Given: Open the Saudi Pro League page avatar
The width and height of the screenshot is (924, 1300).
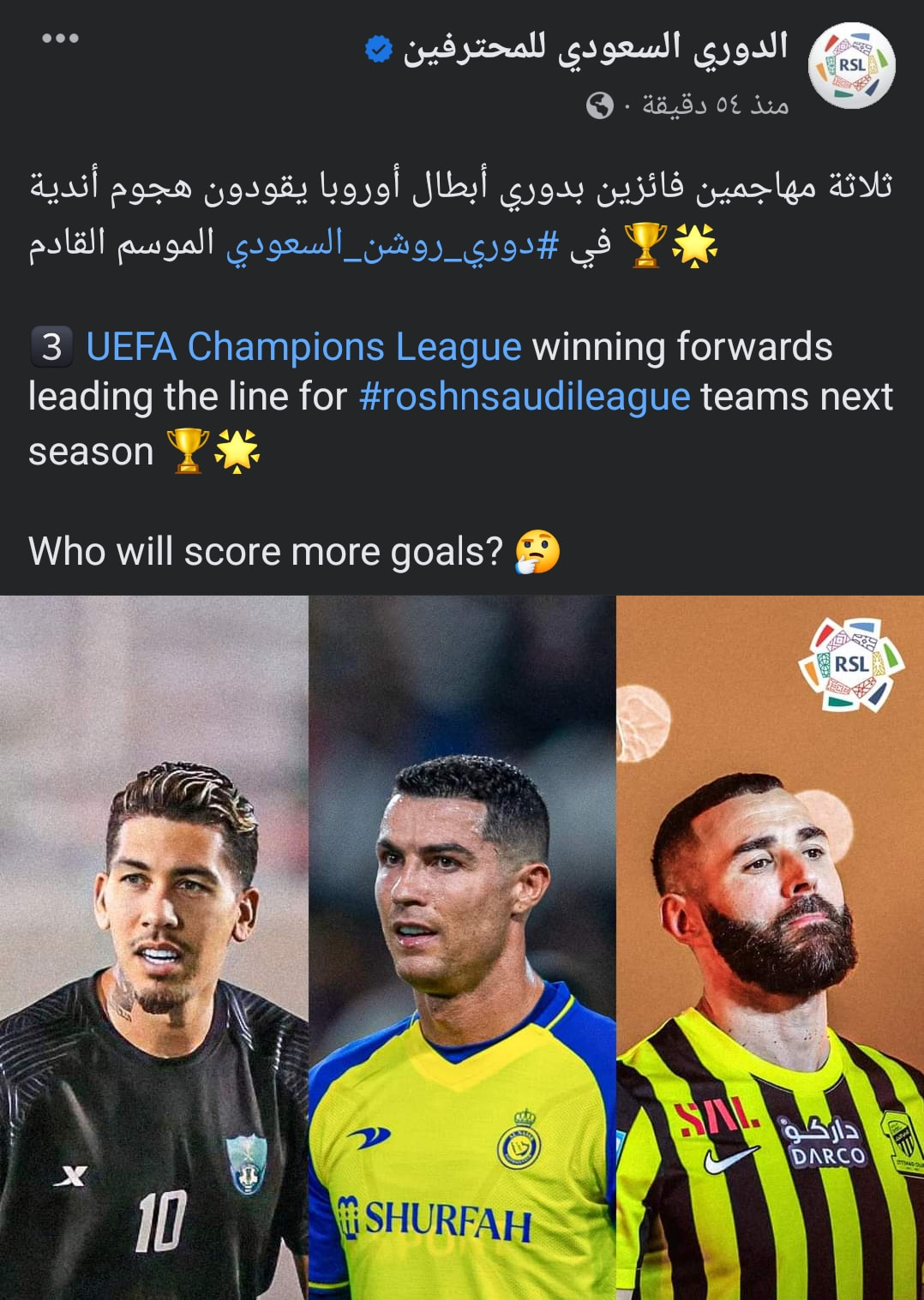Looking at the screenshot, I should 851,66.
